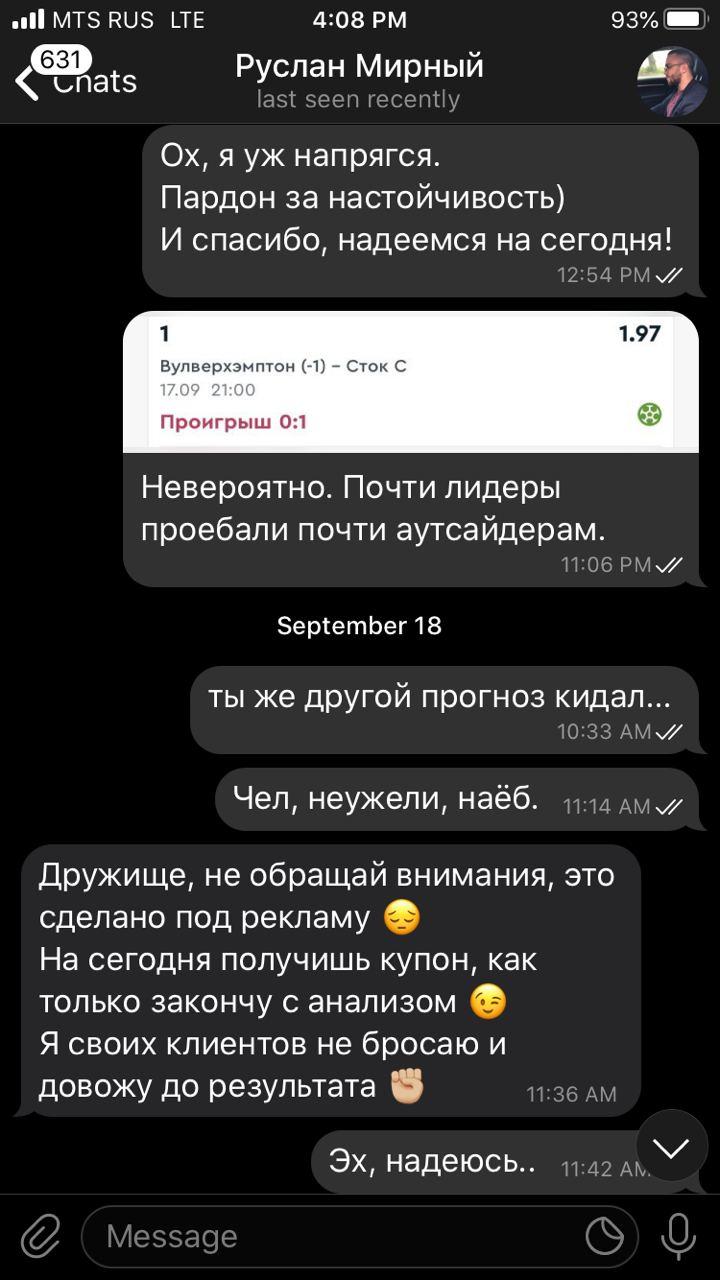Open Руслан Мирный profile avatar
The image size is (720, 1280).
(672, 82)
